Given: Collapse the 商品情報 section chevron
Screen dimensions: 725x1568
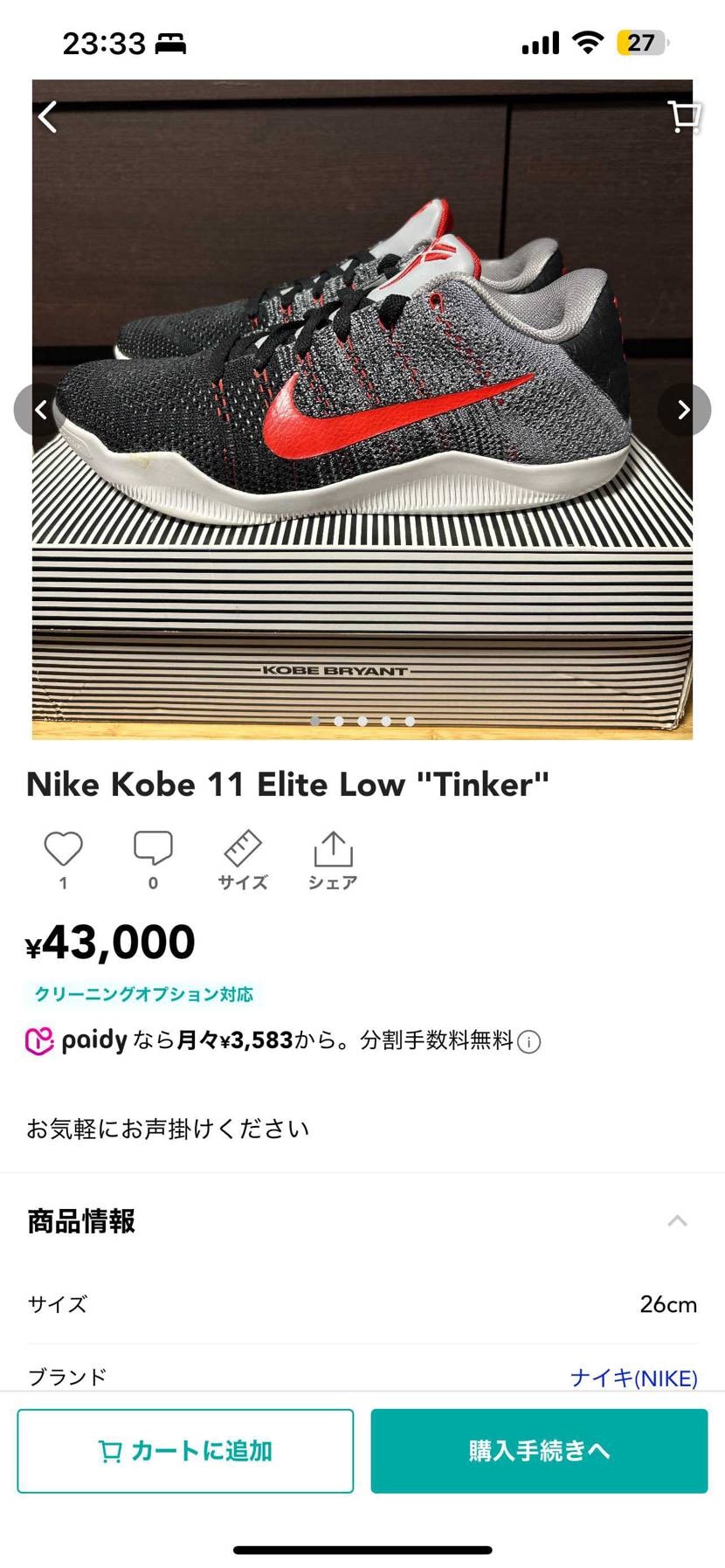Looking at the screenshot, I should 678,1220.
